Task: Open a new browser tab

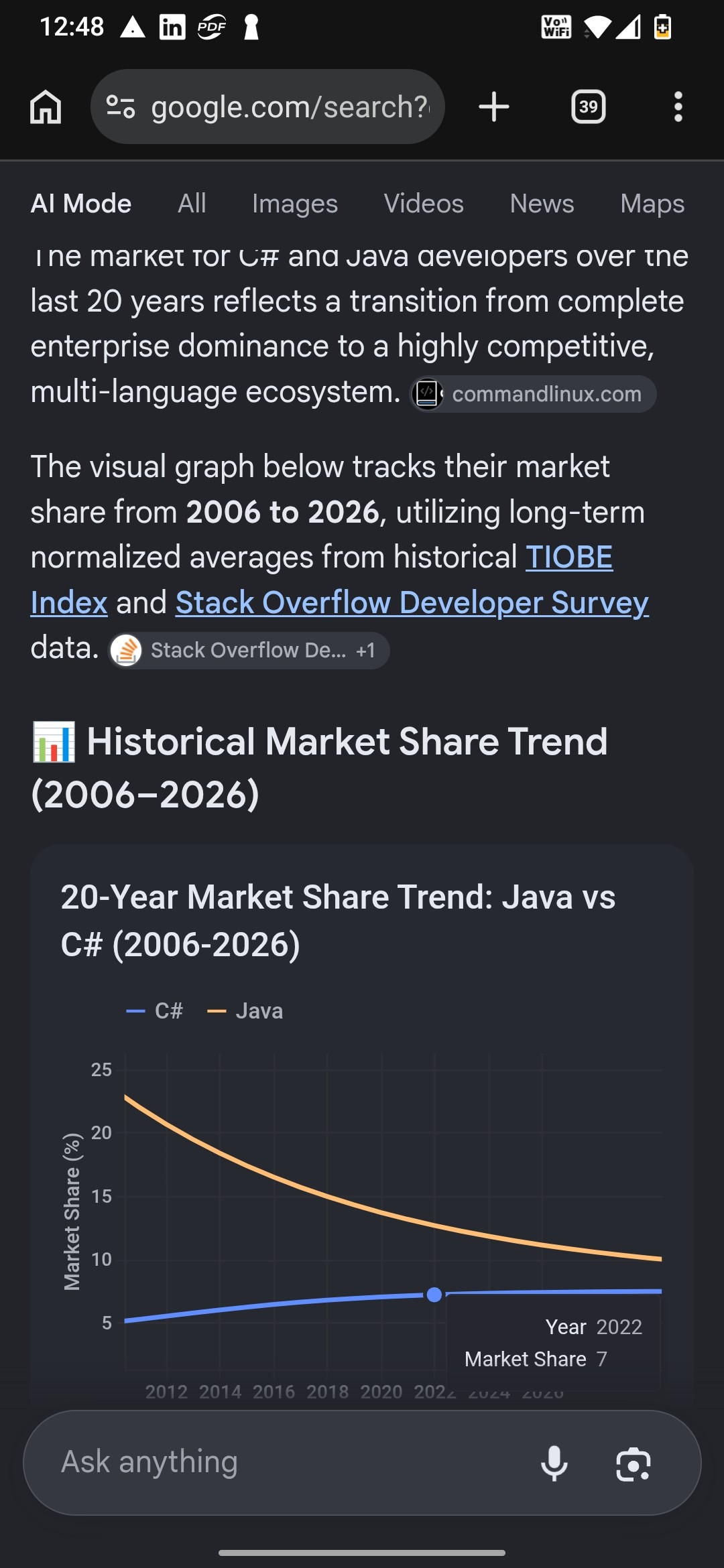Action: (x=494, y=107)
